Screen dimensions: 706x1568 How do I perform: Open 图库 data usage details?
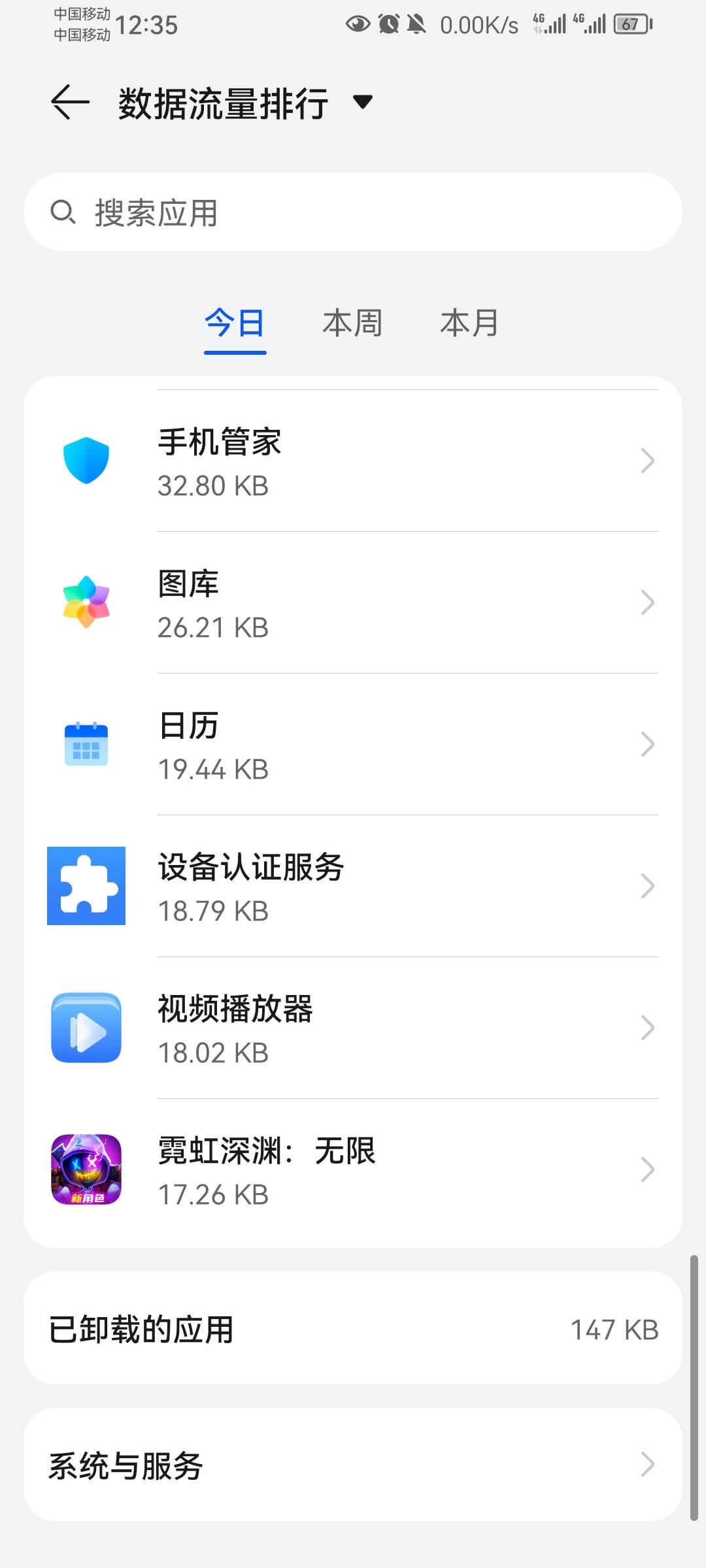click(353, 603)
